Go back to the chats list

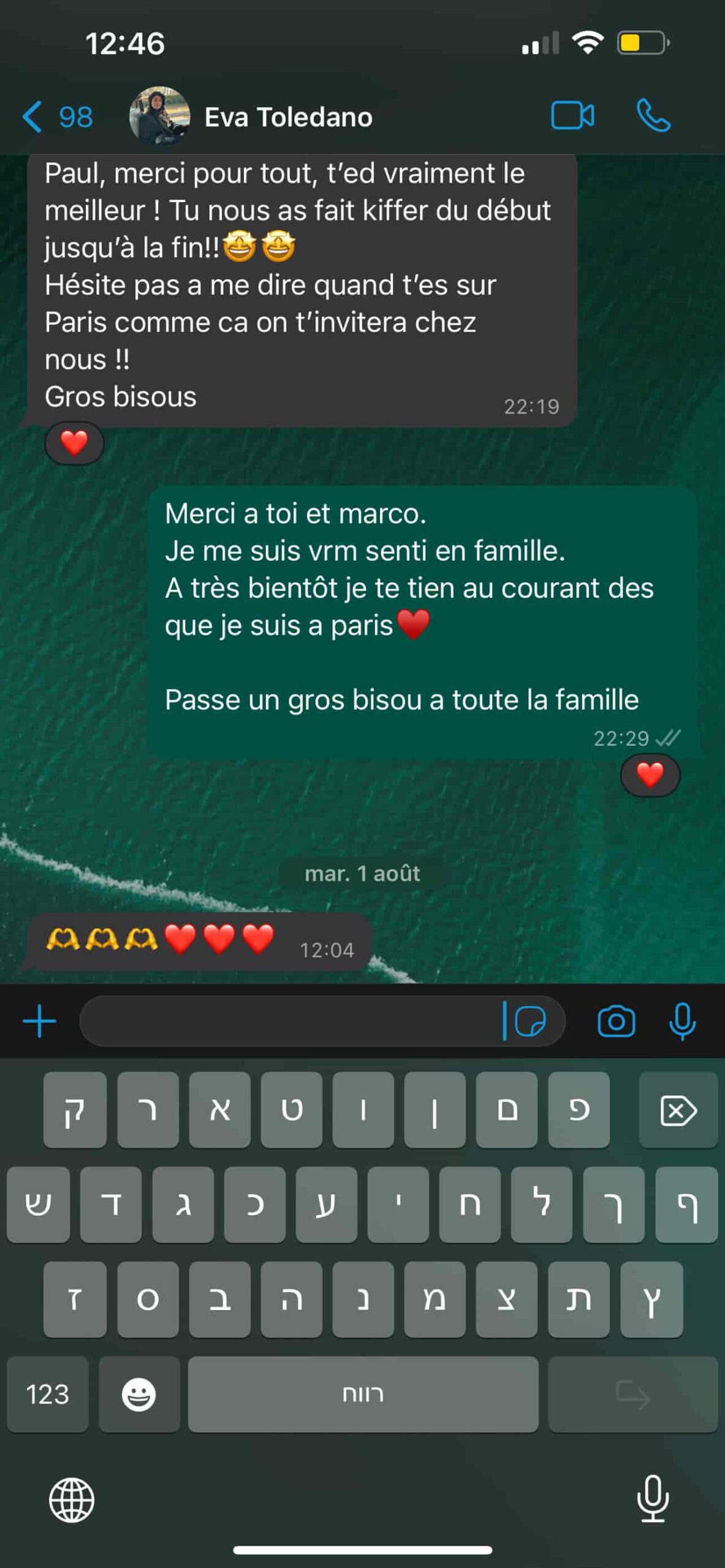(56, 116)
